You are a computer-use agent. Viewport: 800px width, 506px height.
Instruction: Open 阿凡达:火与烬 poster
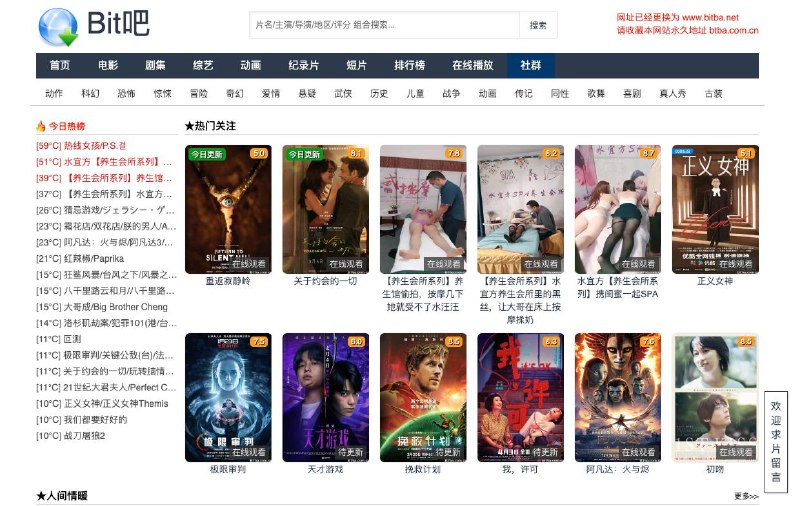pos(617,397)
